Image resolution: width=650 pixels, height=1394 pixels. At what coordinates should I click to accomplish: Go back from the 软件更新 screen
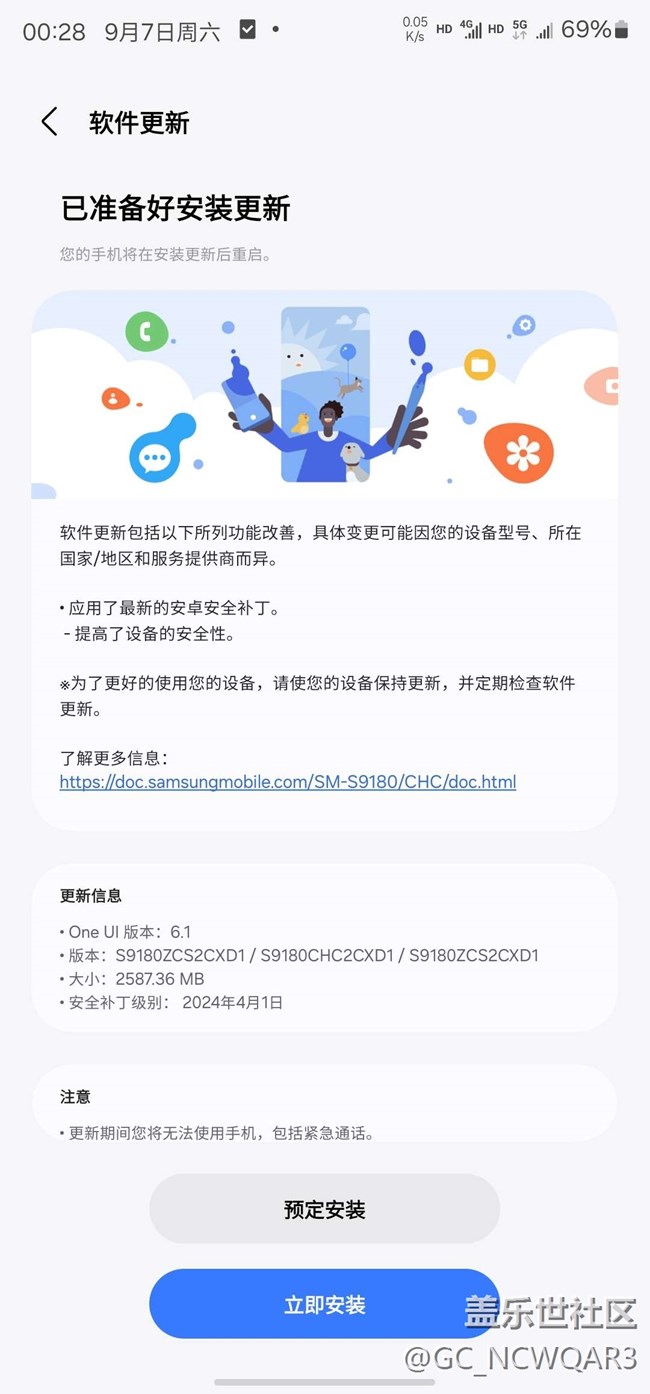[x=49, y=123]
